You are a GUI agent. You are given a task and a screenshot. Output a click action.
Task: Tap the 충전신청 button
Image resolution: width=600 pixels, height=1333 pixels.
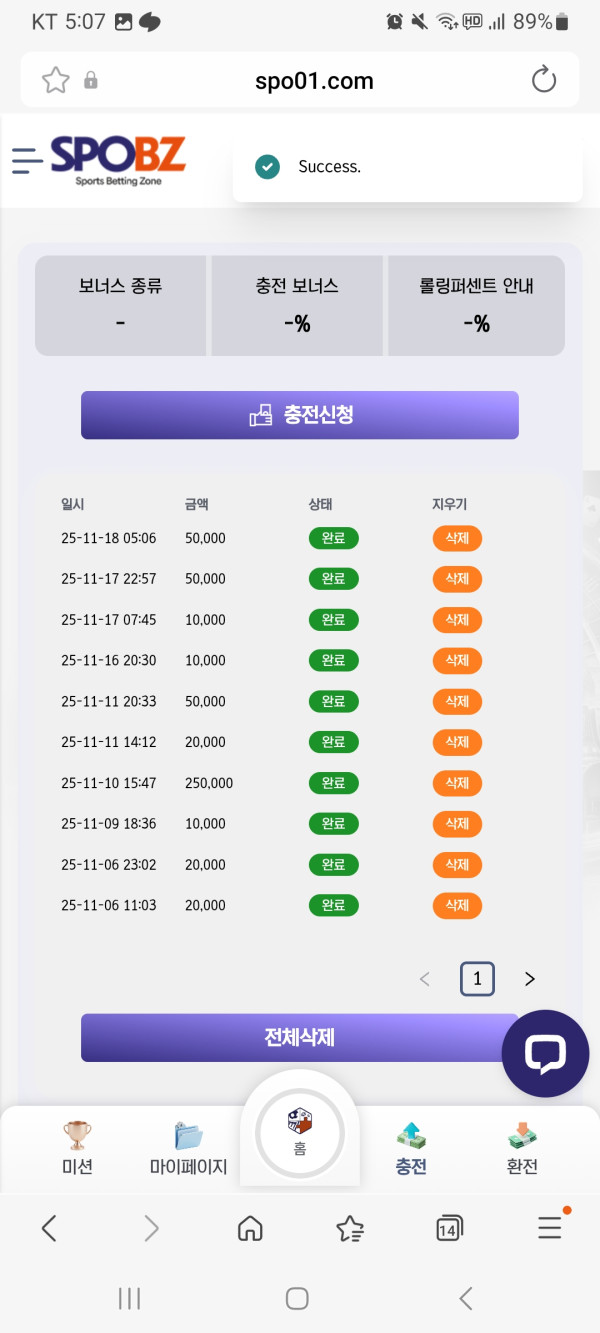(300, 415)
